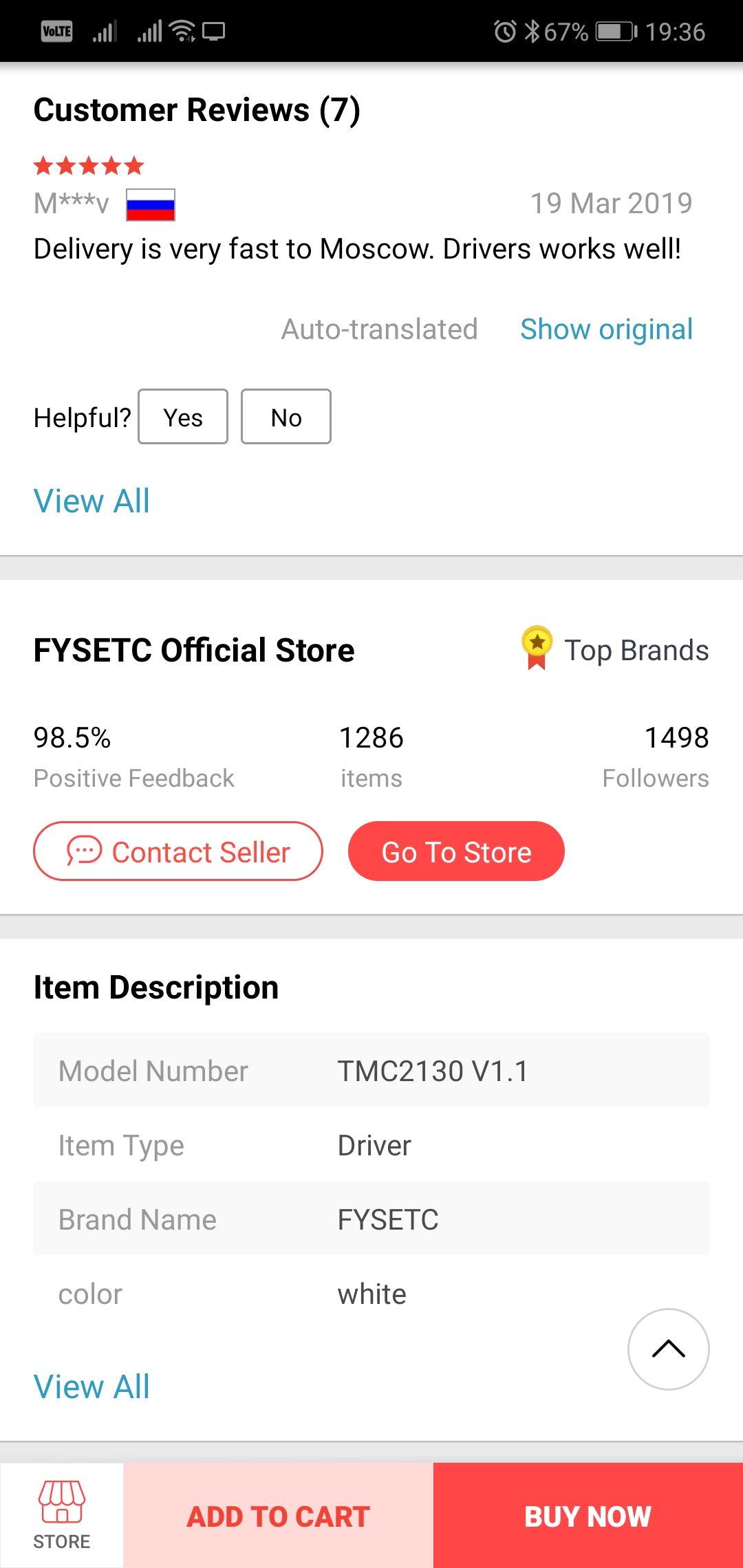Tap Contact Seller button
The width and height of the screenshot is (743, 1568).
click(178, 851)
